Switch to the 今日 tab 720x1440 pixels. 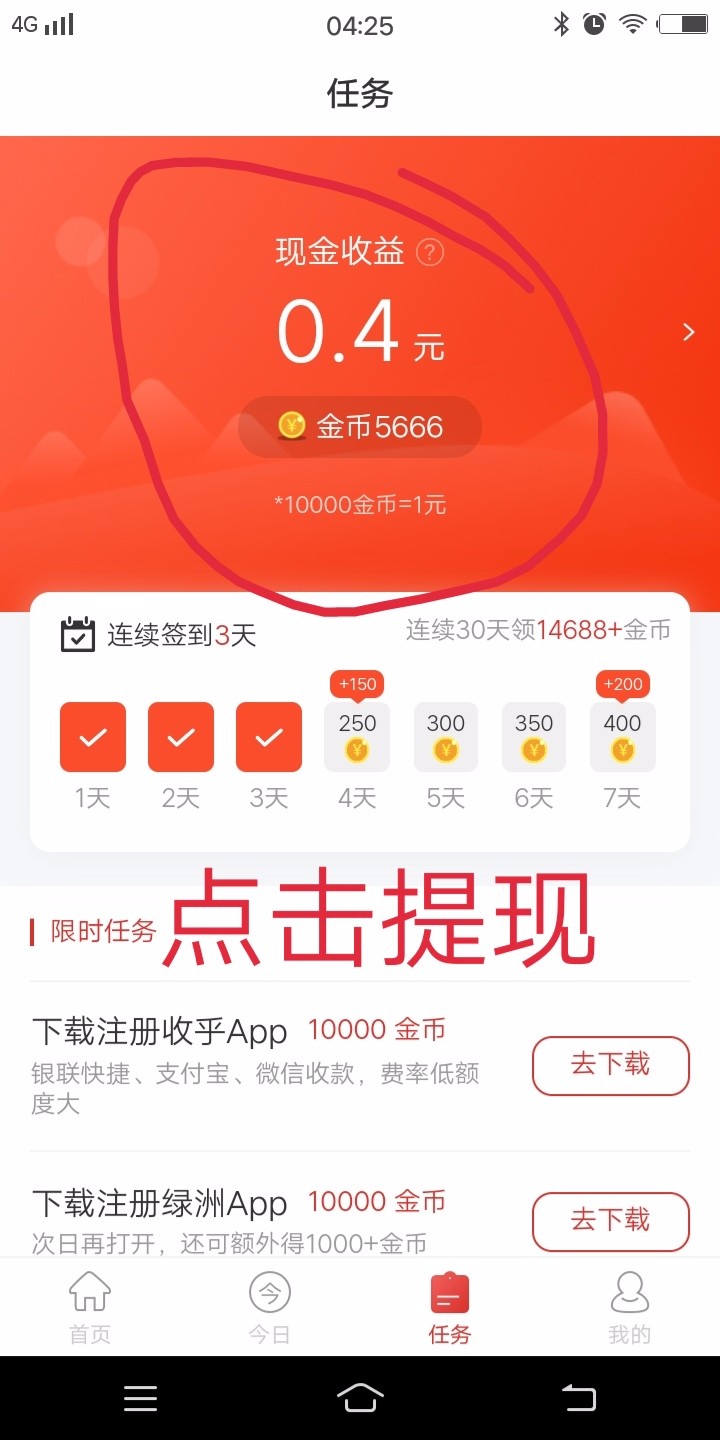270,1307
